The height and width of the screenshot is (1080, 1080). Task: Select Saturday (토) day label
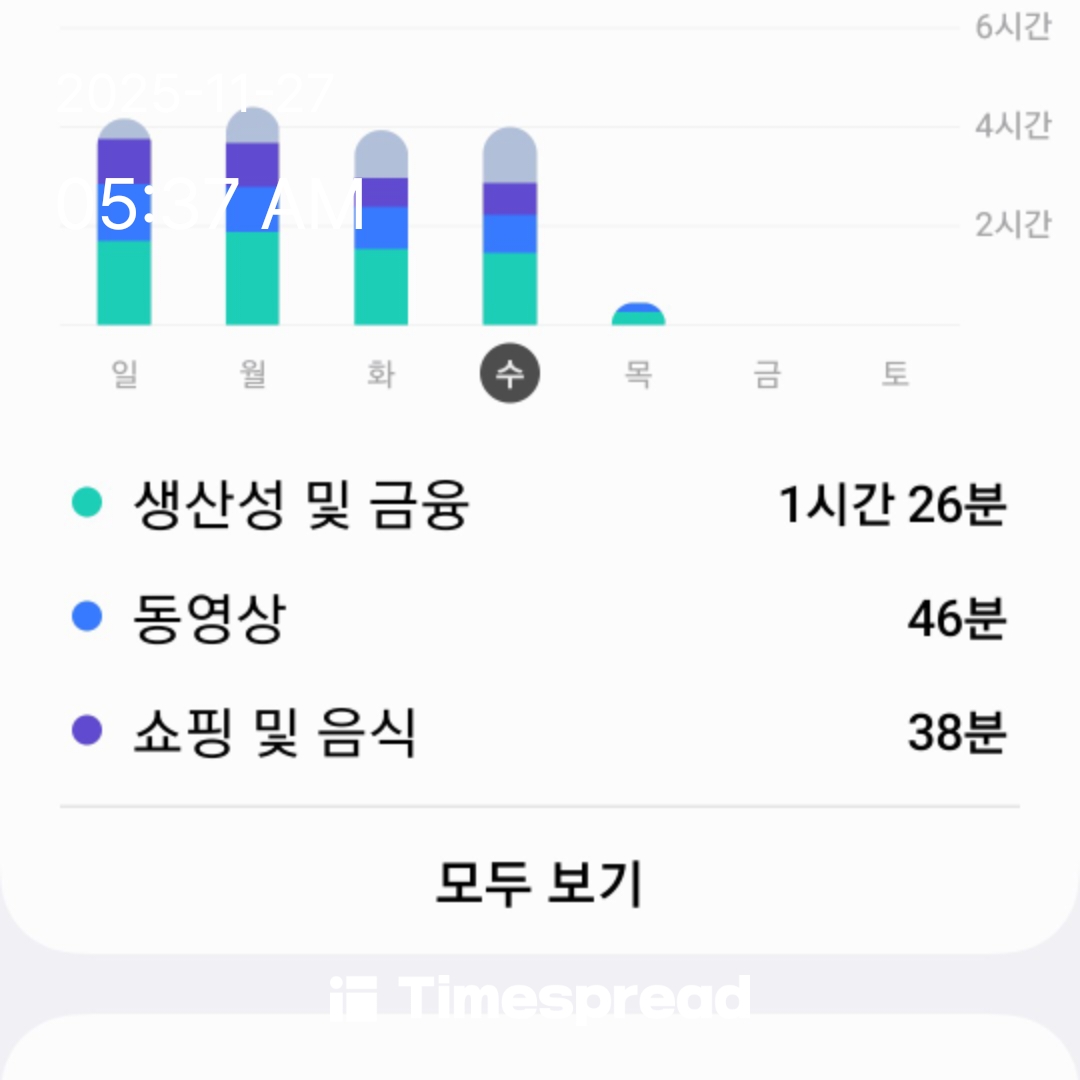click(895, 374)
